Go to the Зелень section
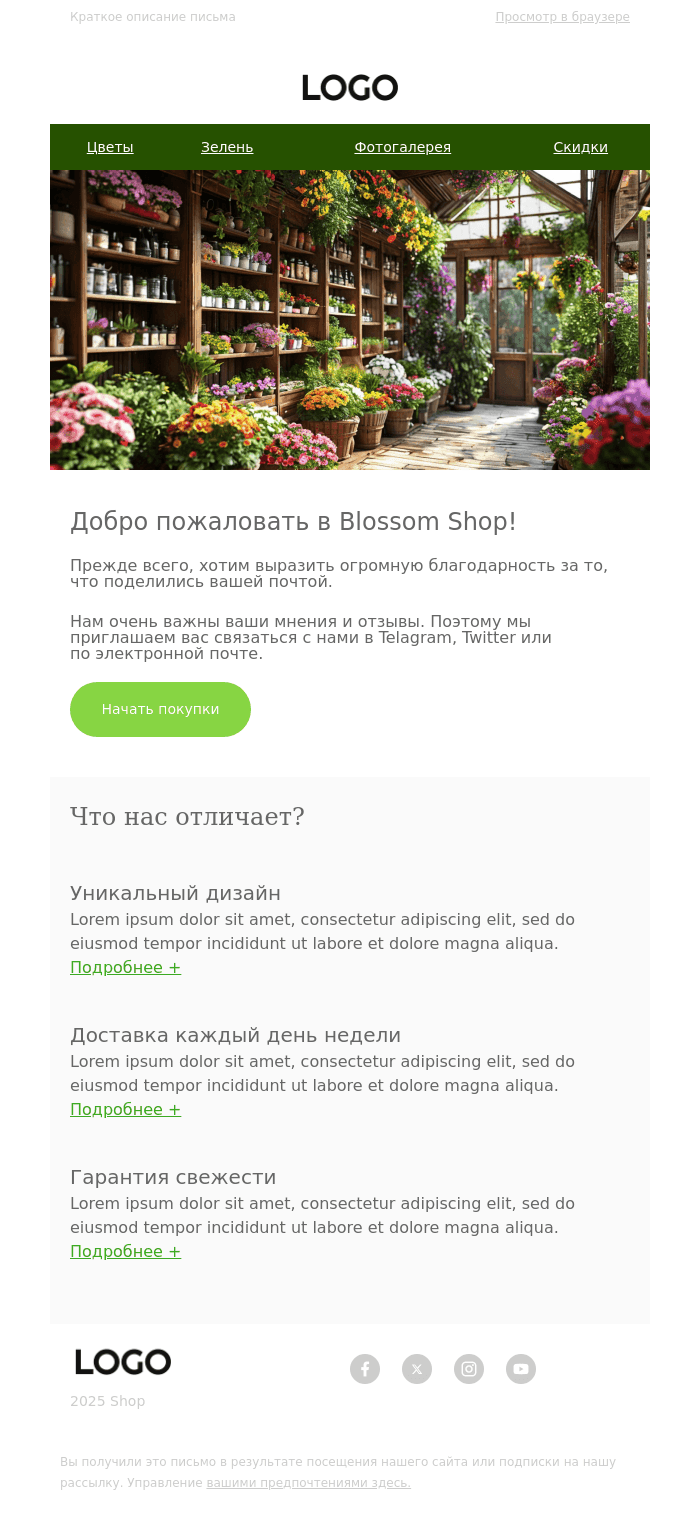 227,147
